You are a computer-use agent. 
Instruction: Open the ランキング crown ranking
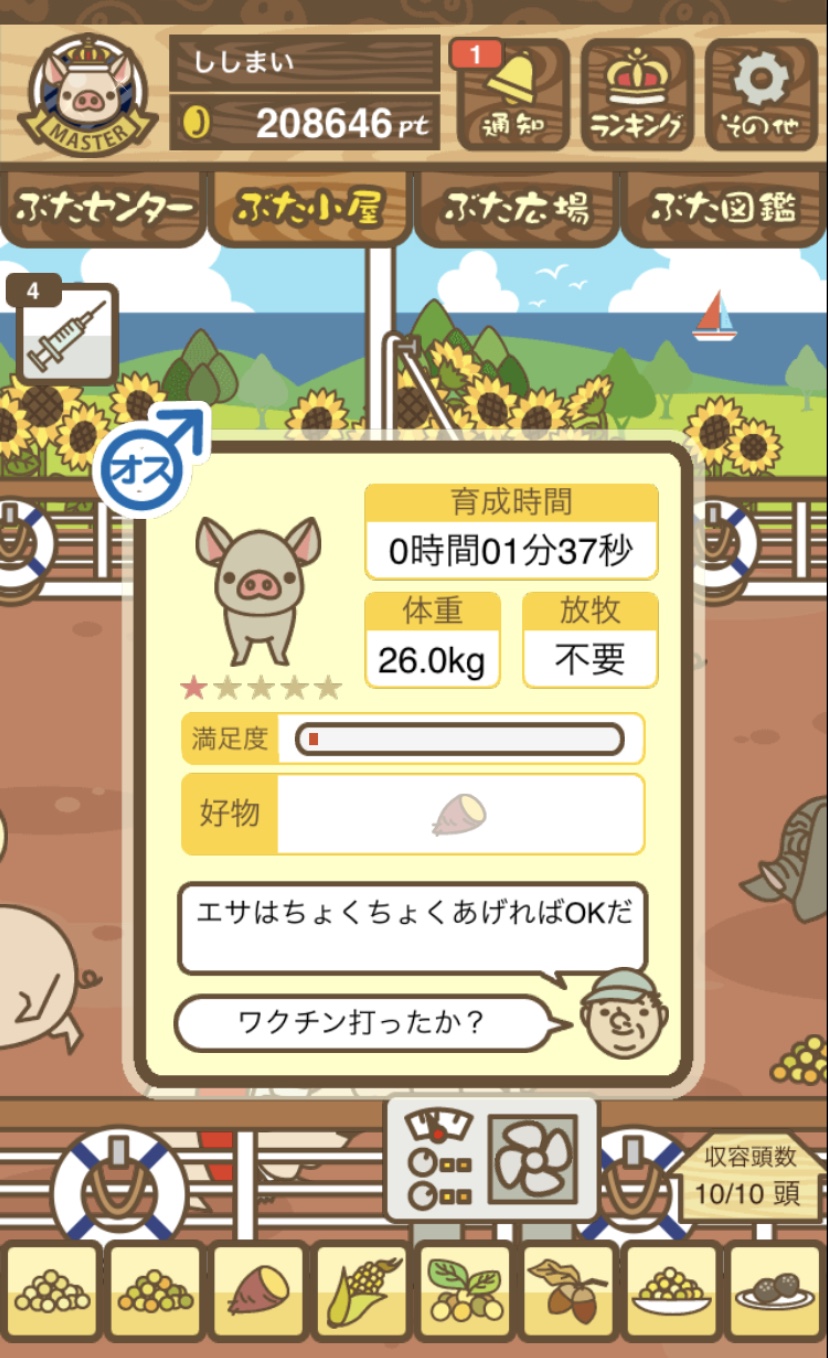tap(637, 96)
